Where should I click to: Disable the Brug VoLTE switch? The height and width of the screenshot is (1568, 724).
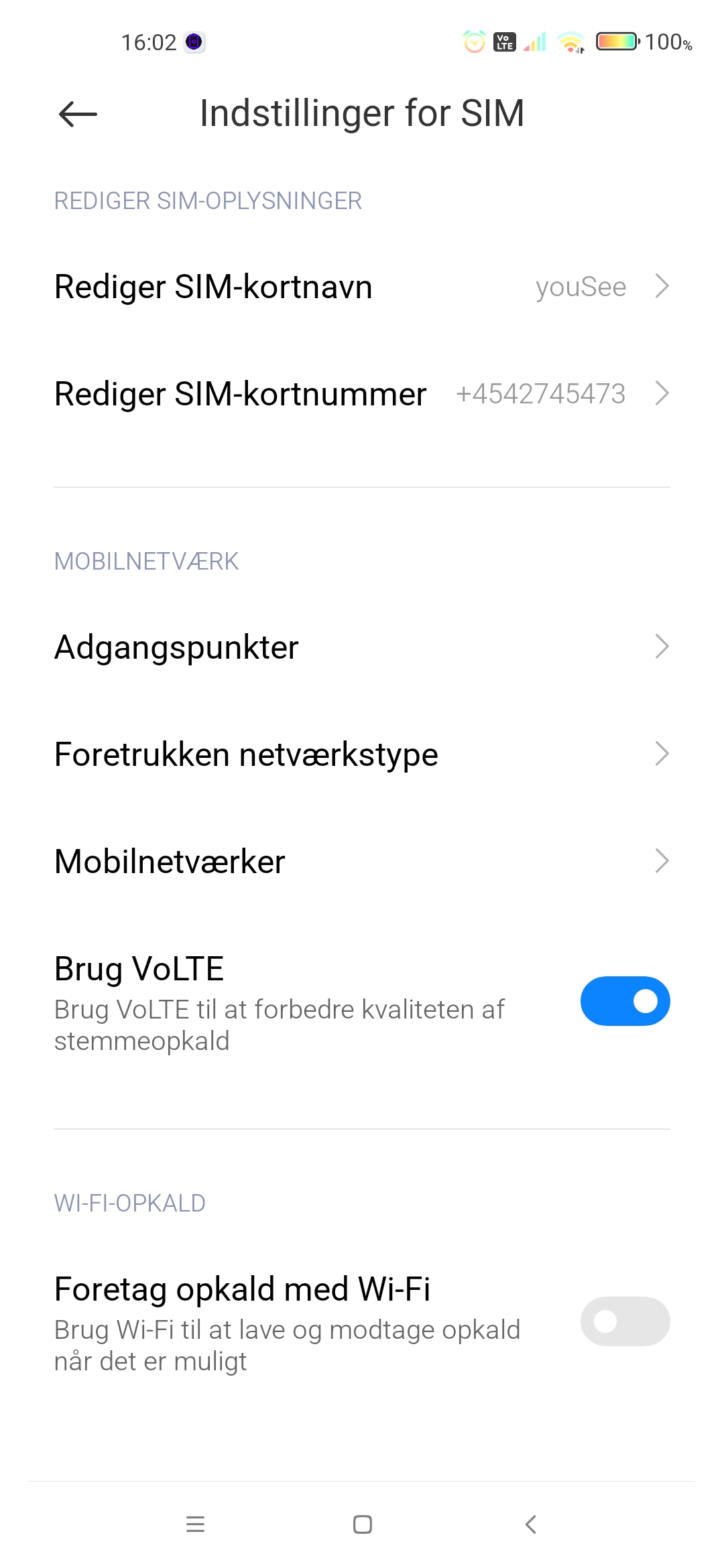(x=625, y=1001)
